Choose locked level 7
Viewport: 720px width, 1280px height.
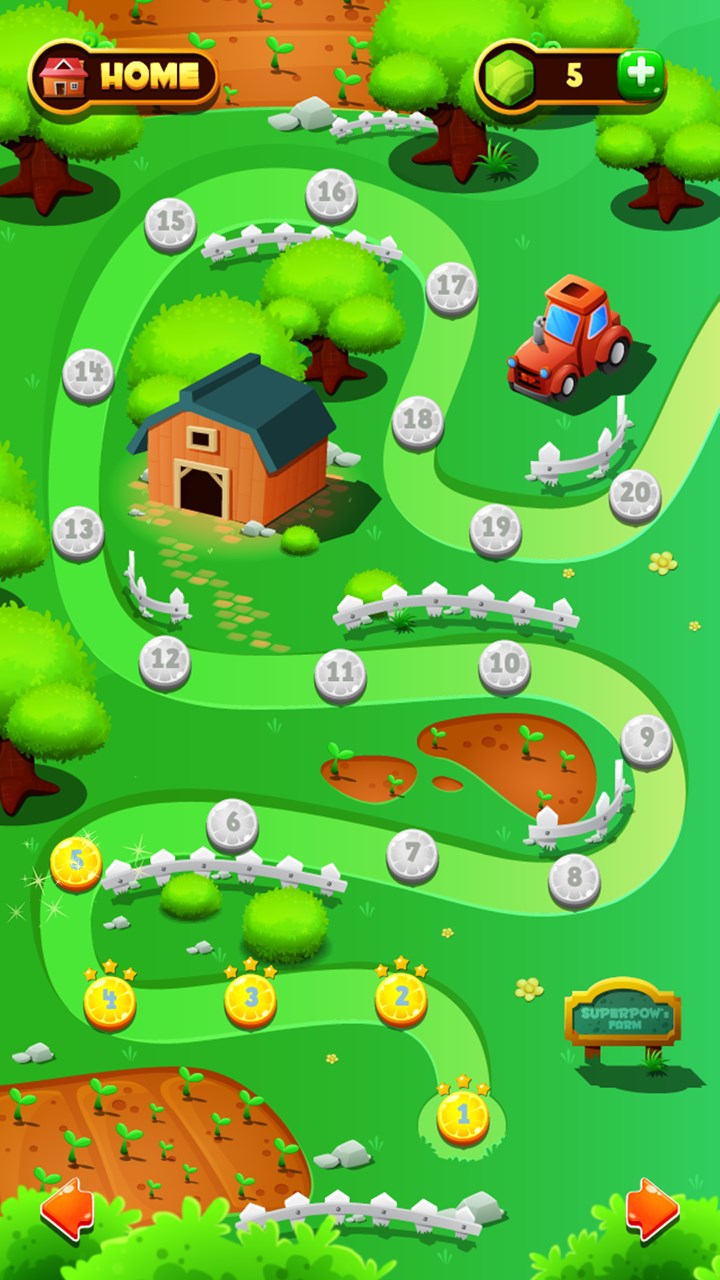[x=412, y=855]
